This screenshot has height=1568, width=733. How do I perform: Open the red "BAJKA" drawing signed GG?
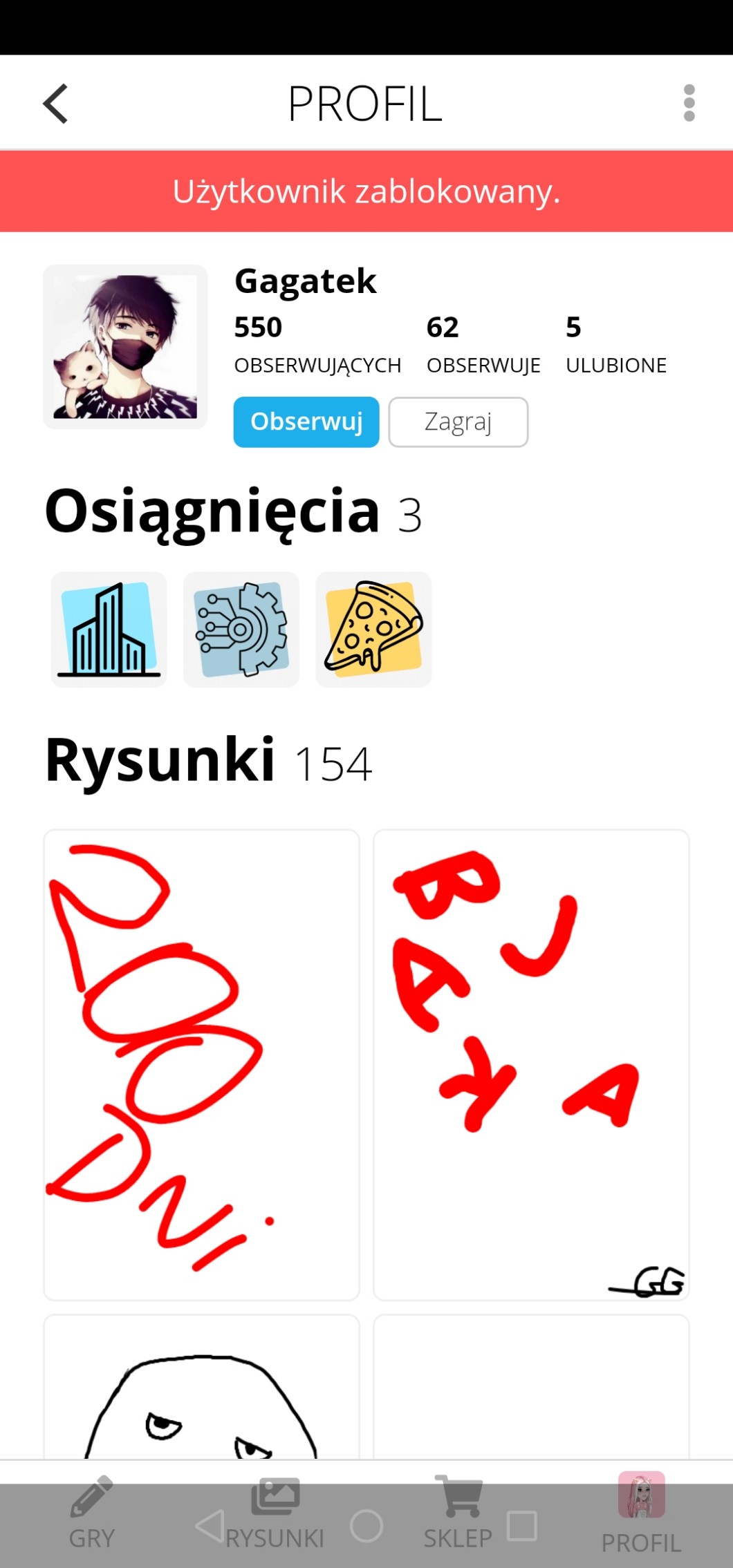point(531,1064)
